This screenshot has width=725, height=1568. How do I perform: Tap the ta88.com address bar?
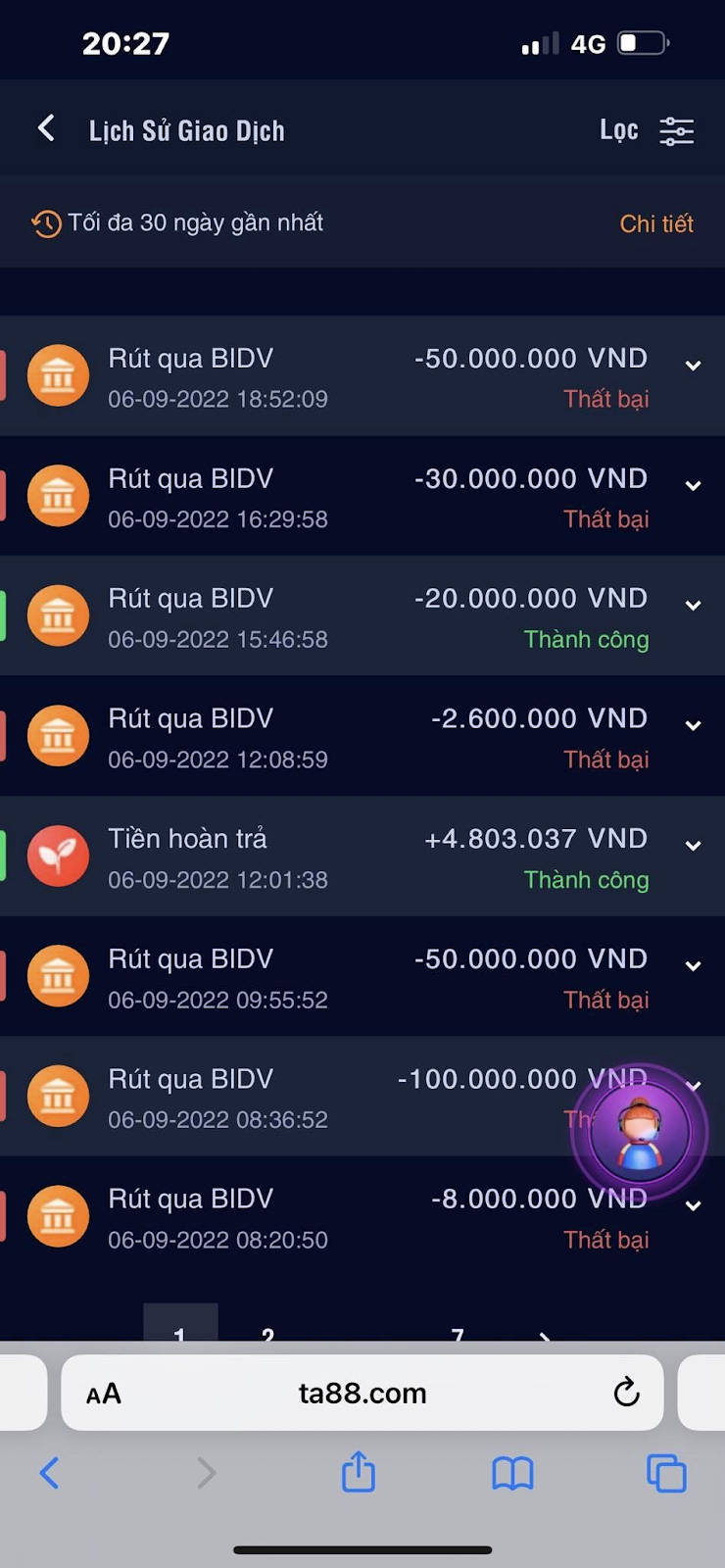(x=362, y=1393)
